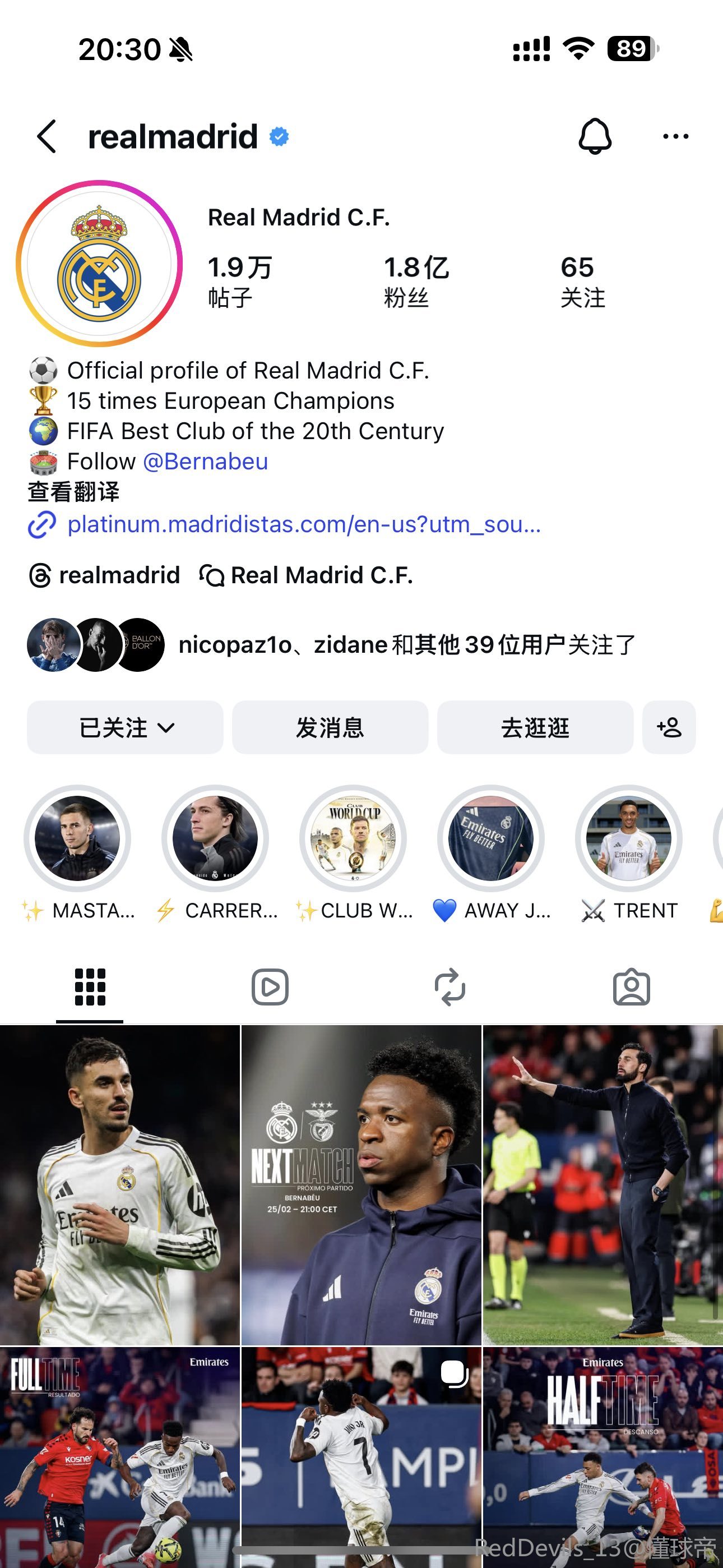Open the realmadrid Threads profile
723x1568 pixels.
[105, 575]
